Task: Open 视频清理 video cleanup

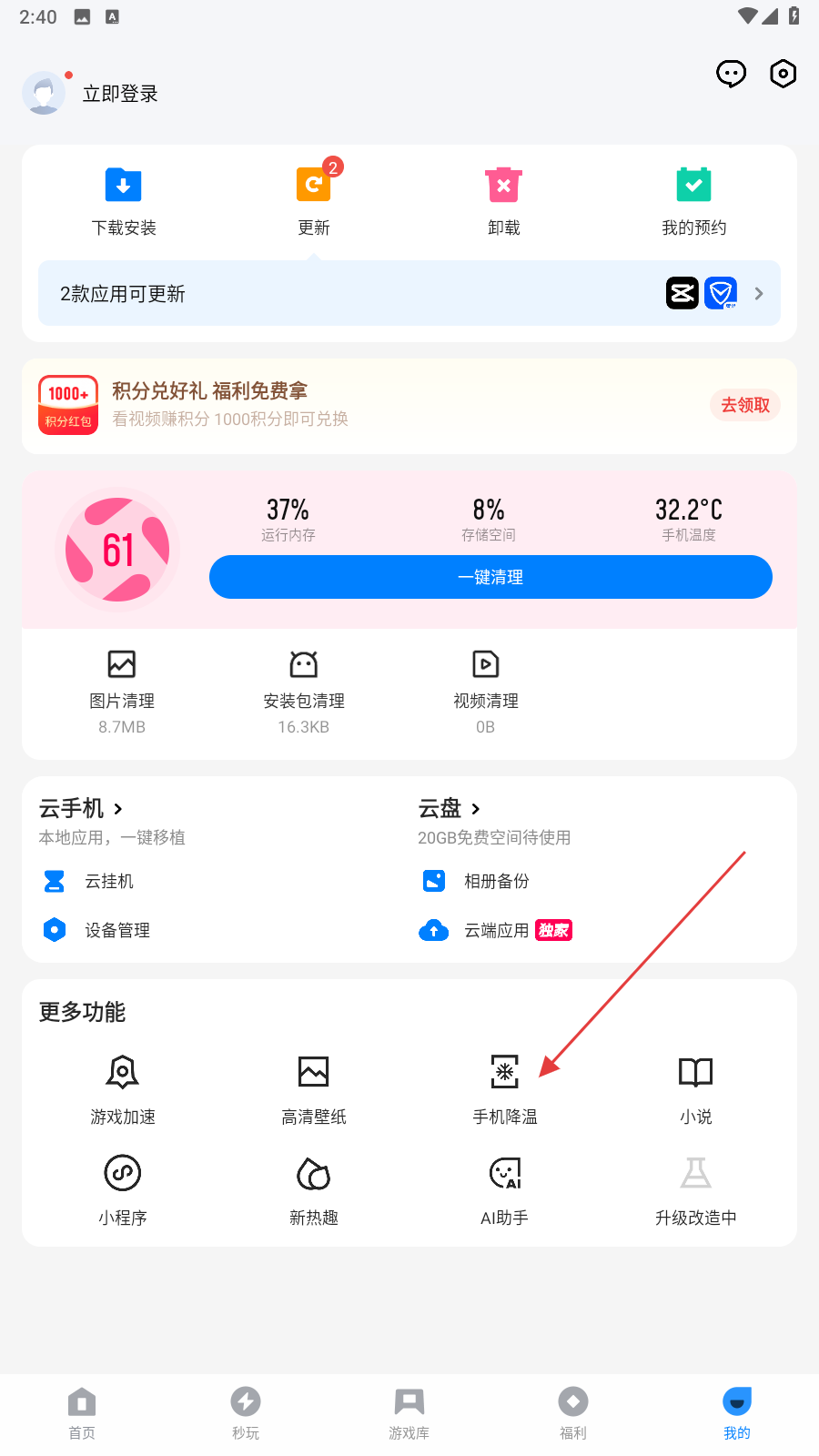Action: tap(486, 689)
